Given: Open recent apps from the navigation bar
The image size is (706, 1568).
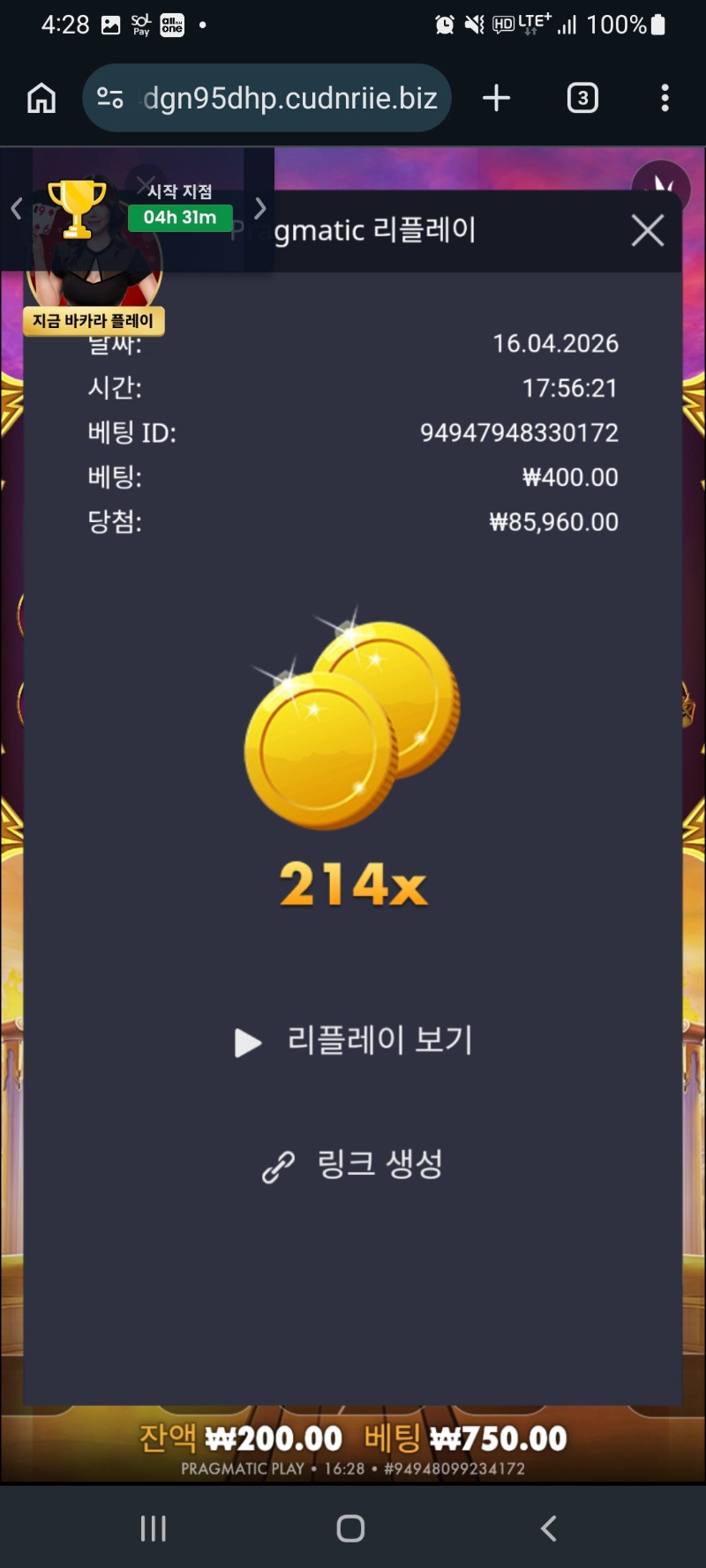Looking at the screenshot, I should (x=154, y=1528).
